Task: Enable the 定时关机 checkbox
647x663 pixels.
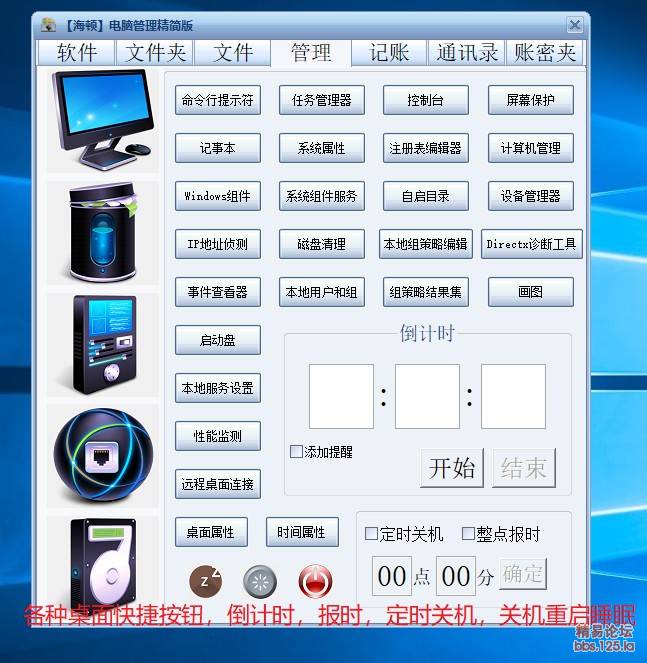Action: 372,534
